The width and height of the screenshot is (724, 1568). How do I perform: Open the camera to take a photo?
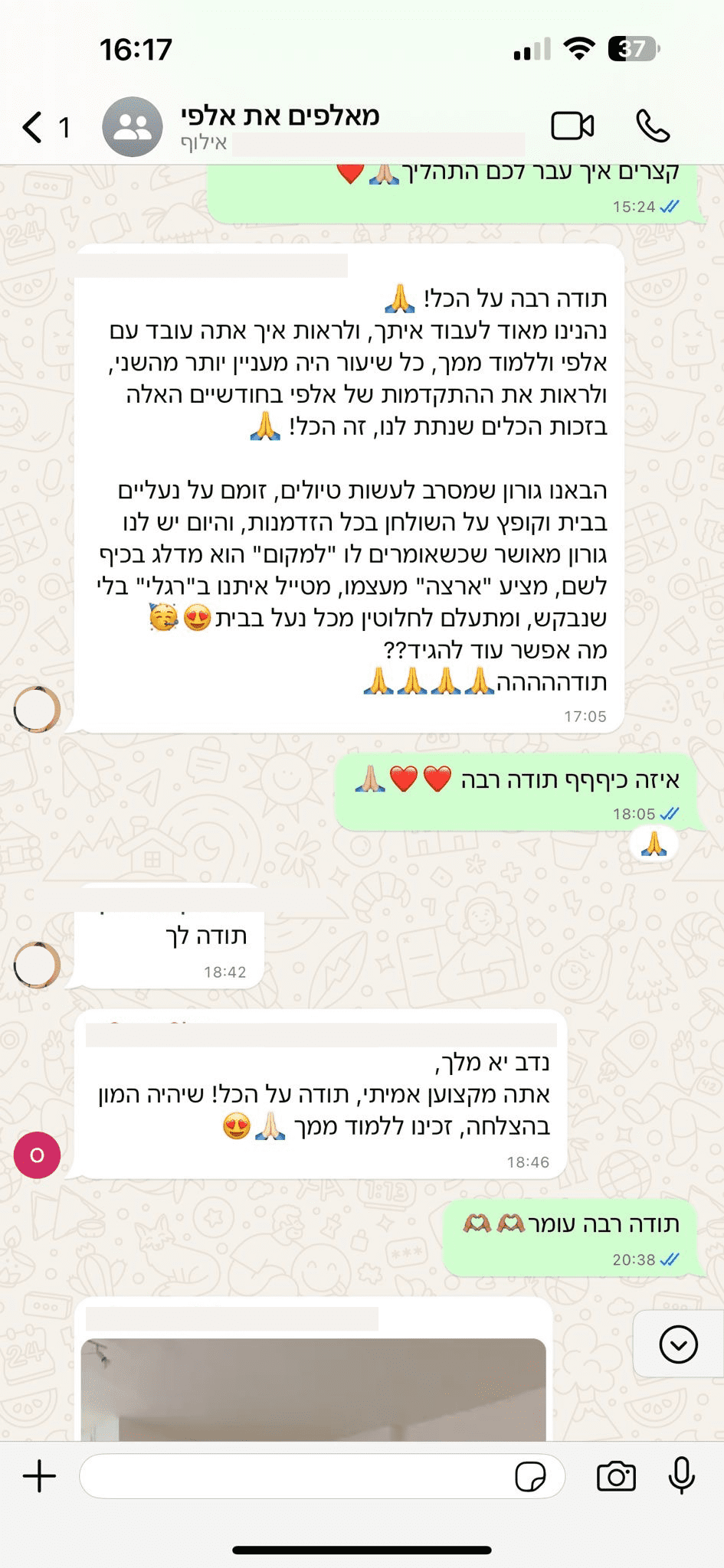616,1475
